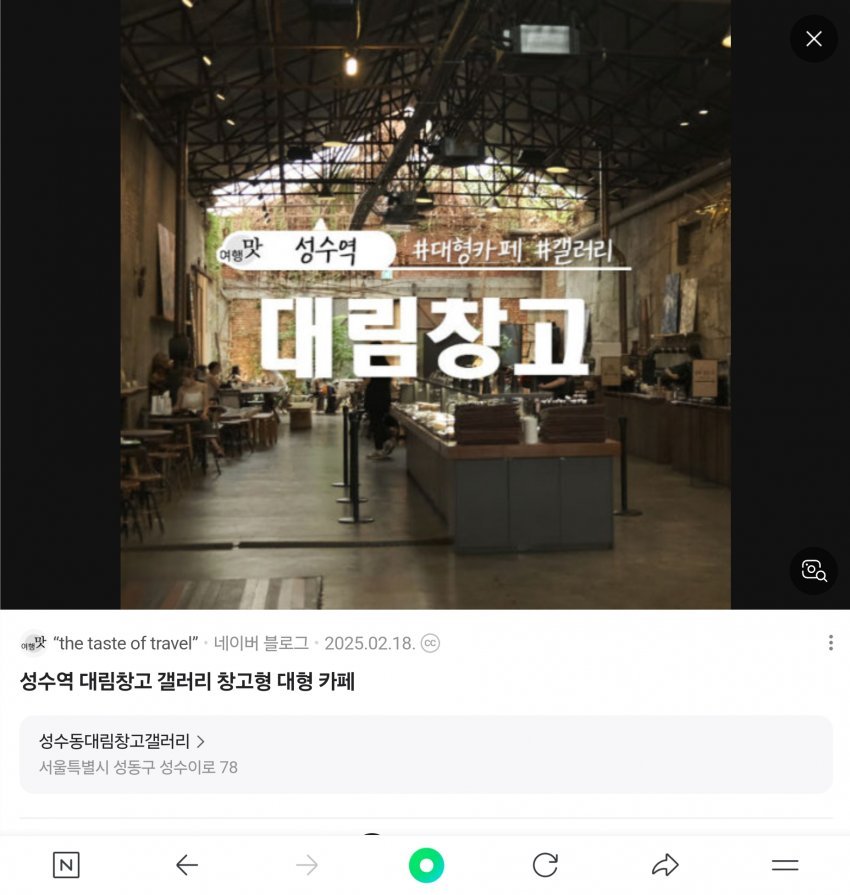Go back to the previous page

(187, 865)
